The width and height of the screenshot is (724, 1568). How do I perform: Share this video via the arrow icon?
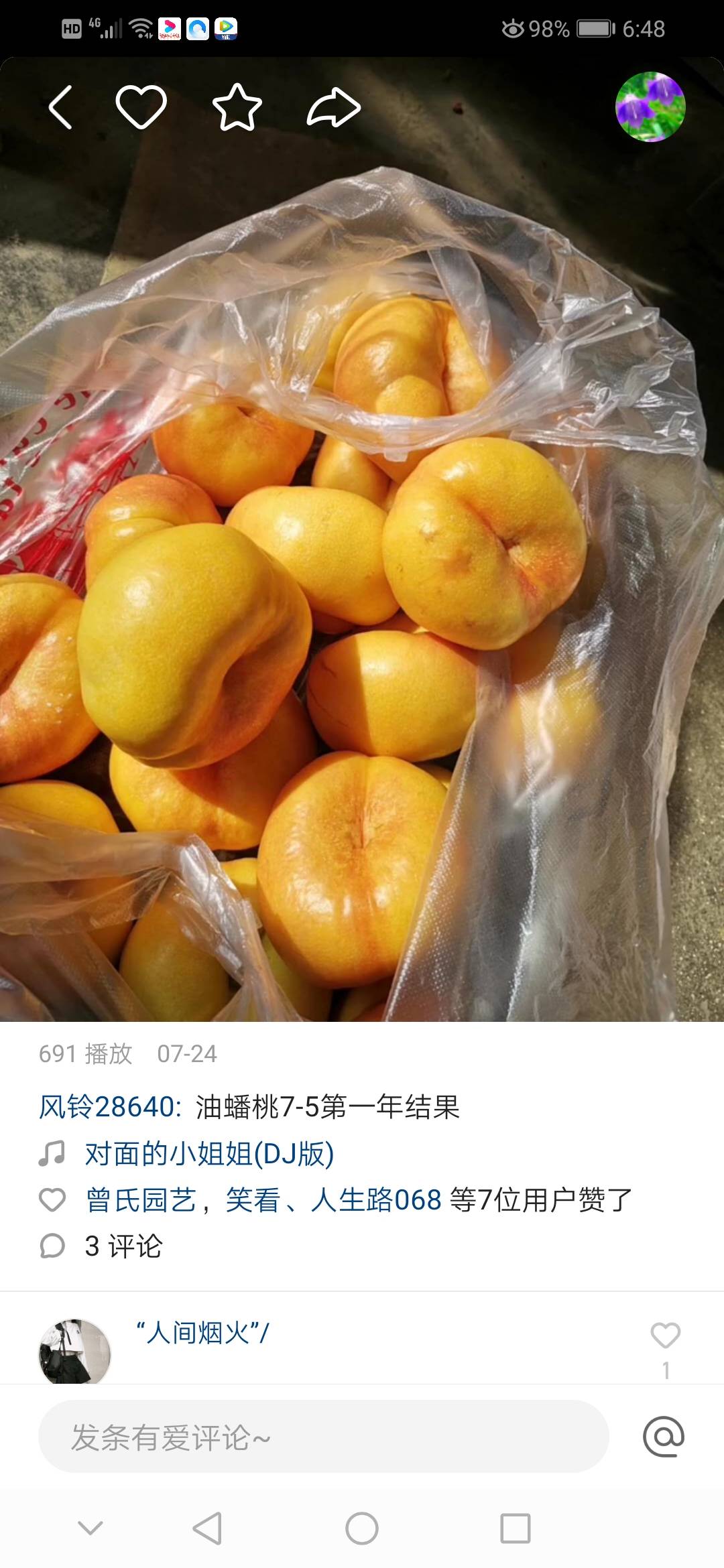[x=334, y=107]
